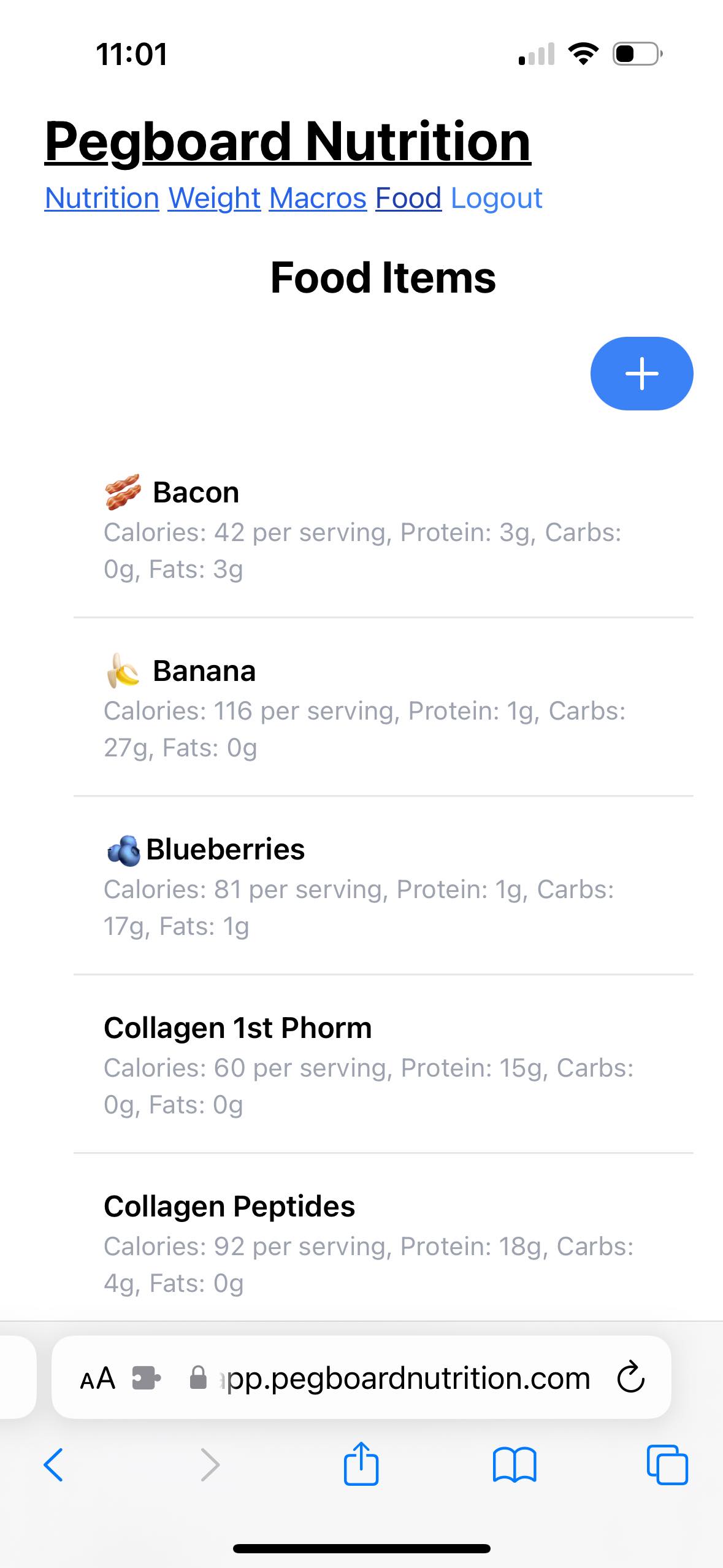Tap the address bar URL

(405, 1378)
